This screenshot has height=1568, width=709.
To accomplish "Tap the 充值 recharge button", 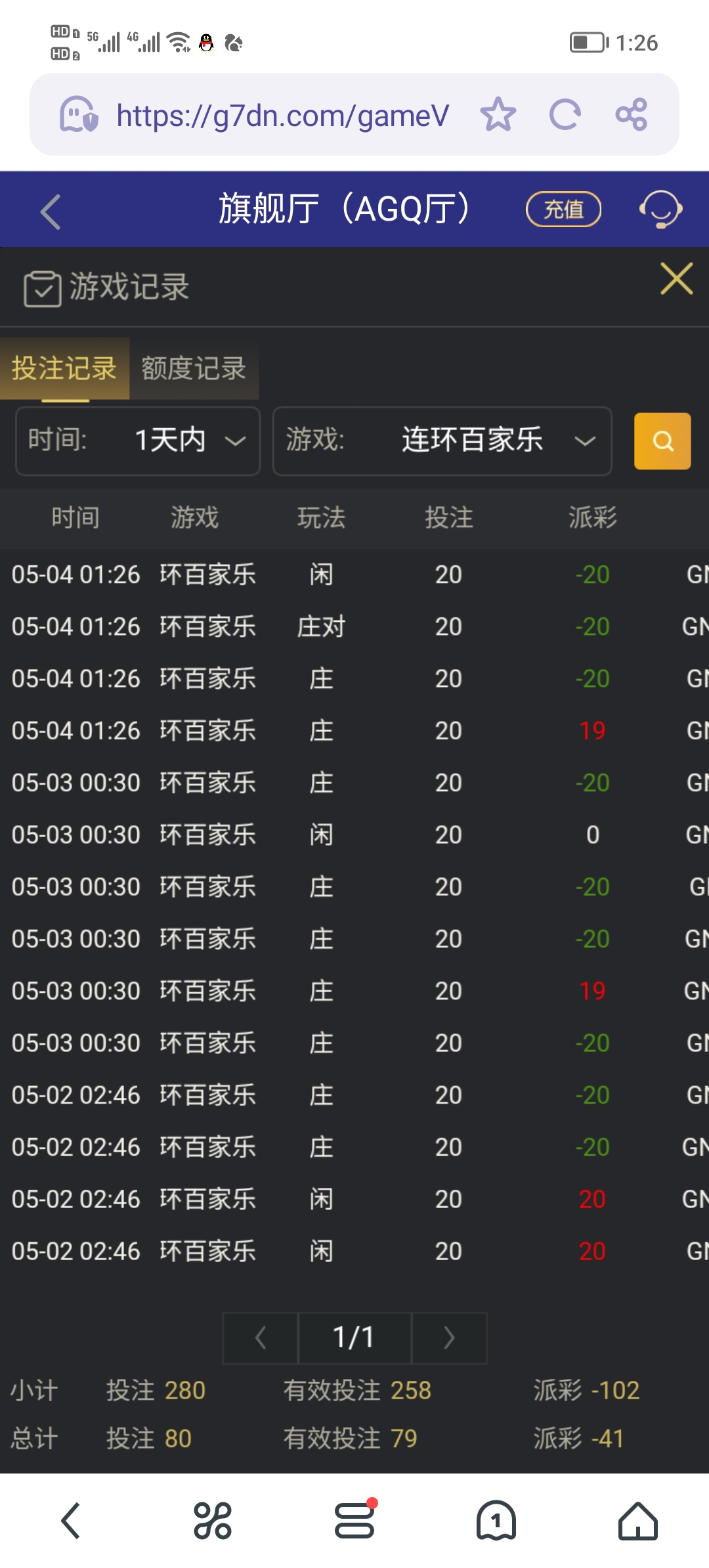I will [x=563, y=209].
